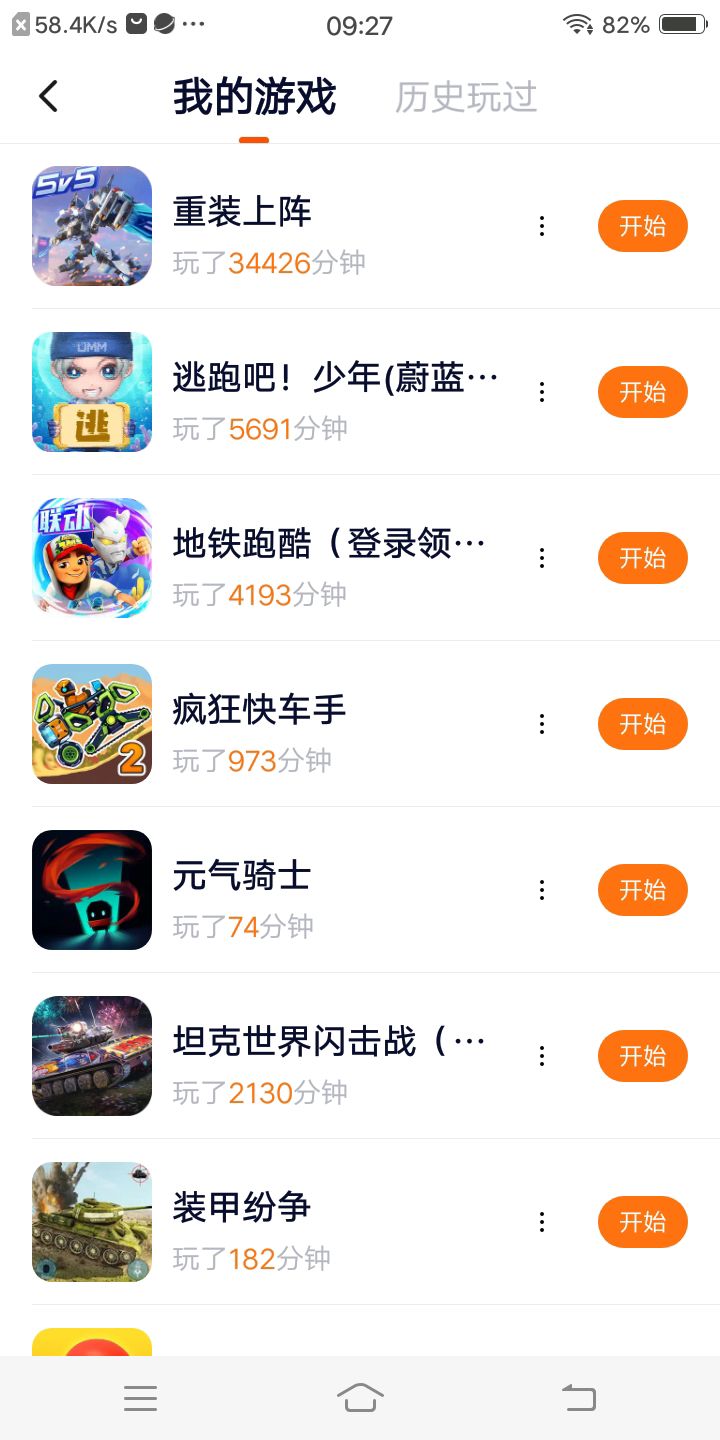Open more options for 装甲纷争
The width and height of the screenshot is (720, 1440).
click(542, 1222)
